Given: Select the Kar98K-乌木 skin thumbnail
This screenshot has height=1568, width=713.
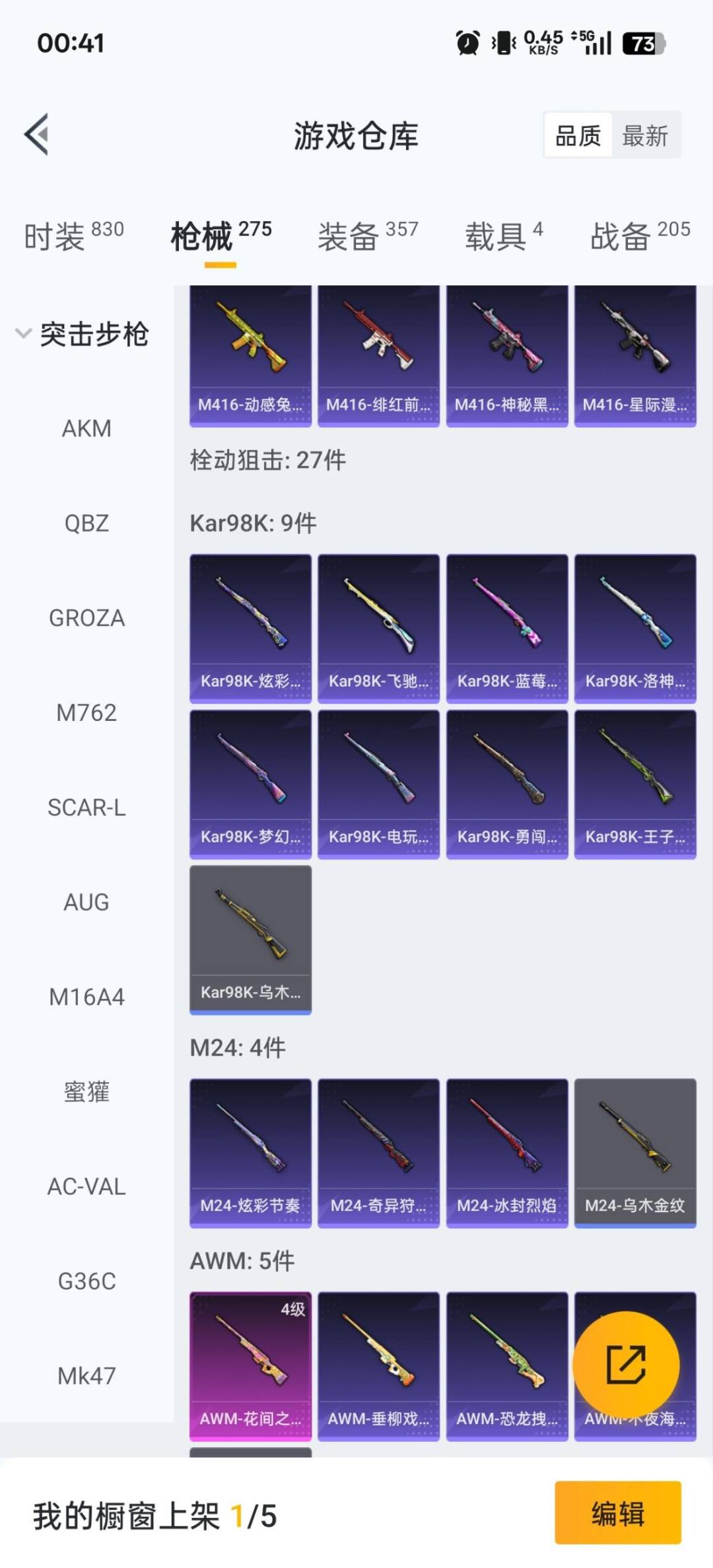Looking at the screenshot, I should [250, 937].
